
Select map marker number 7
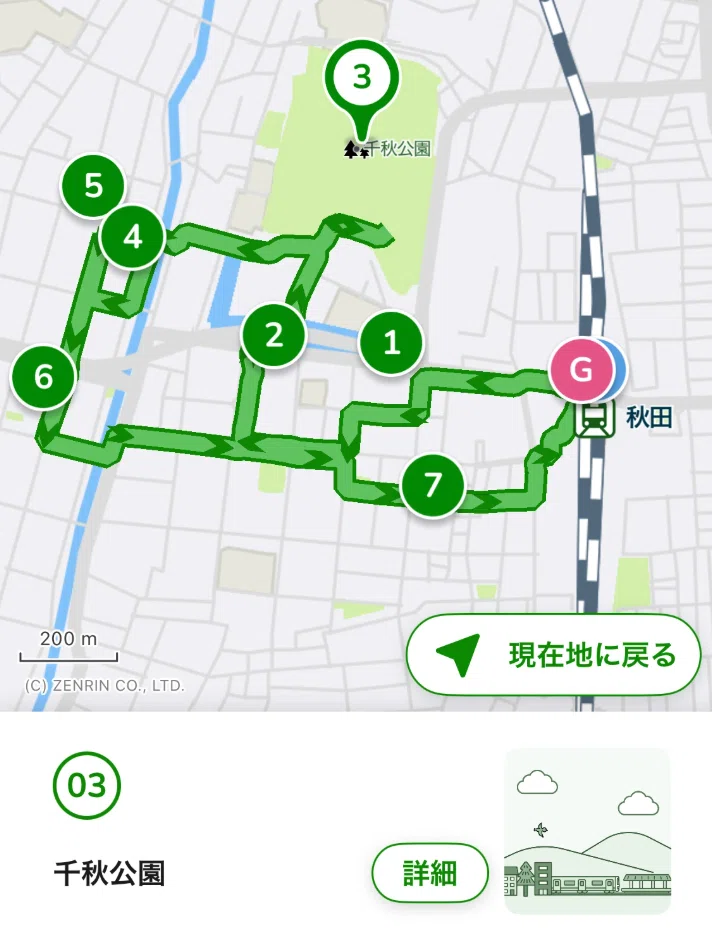pyautogui.click(x=432, y=485)
